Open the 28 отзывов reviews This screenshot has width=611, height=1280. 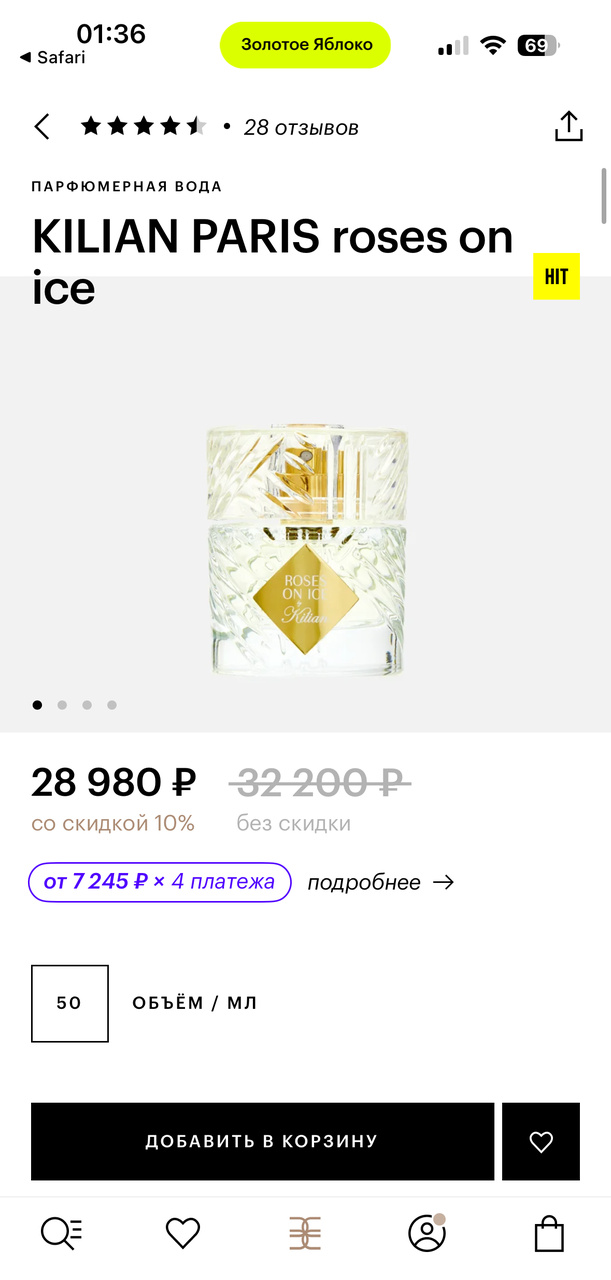click(300, 128)
